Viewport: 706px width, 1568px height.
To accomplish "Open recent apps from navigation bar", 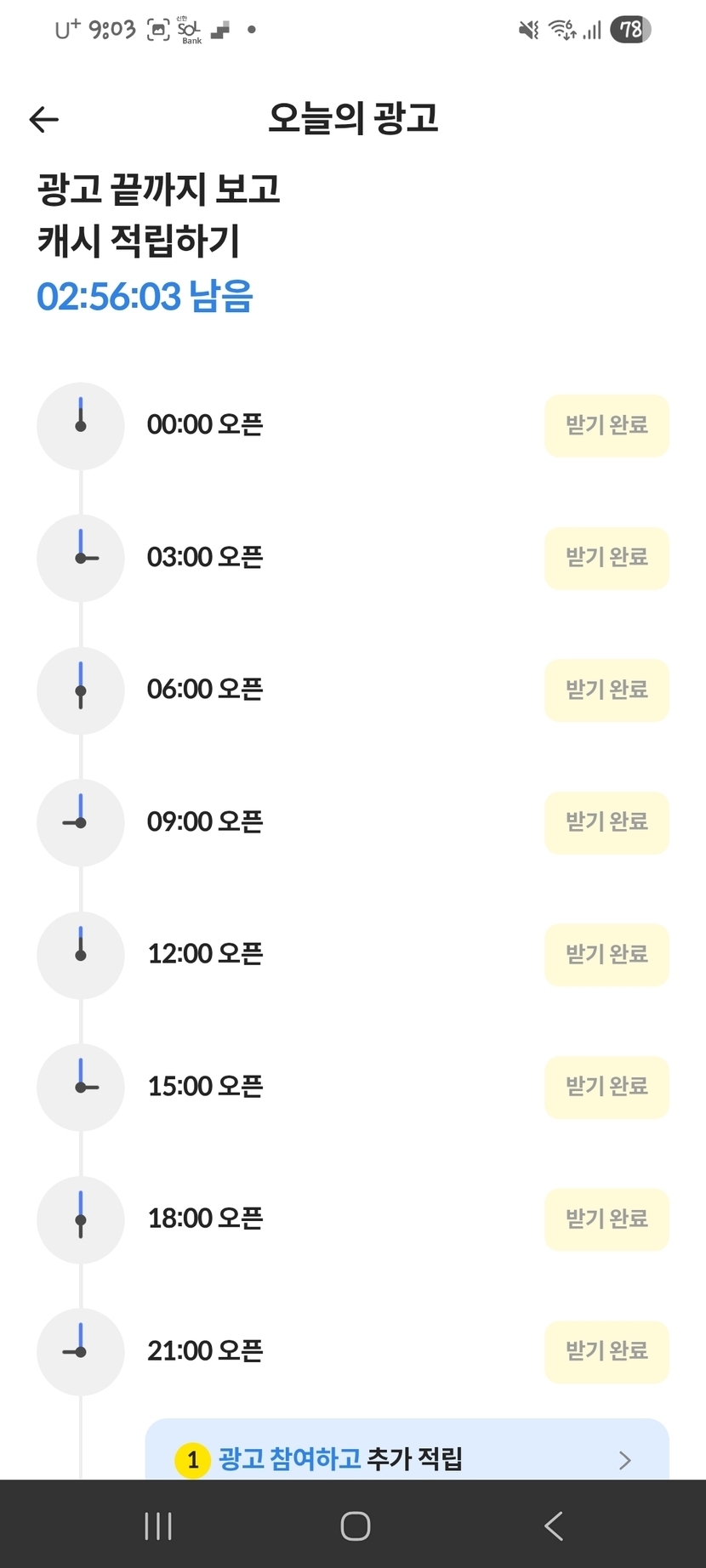I will point(158,1525).
